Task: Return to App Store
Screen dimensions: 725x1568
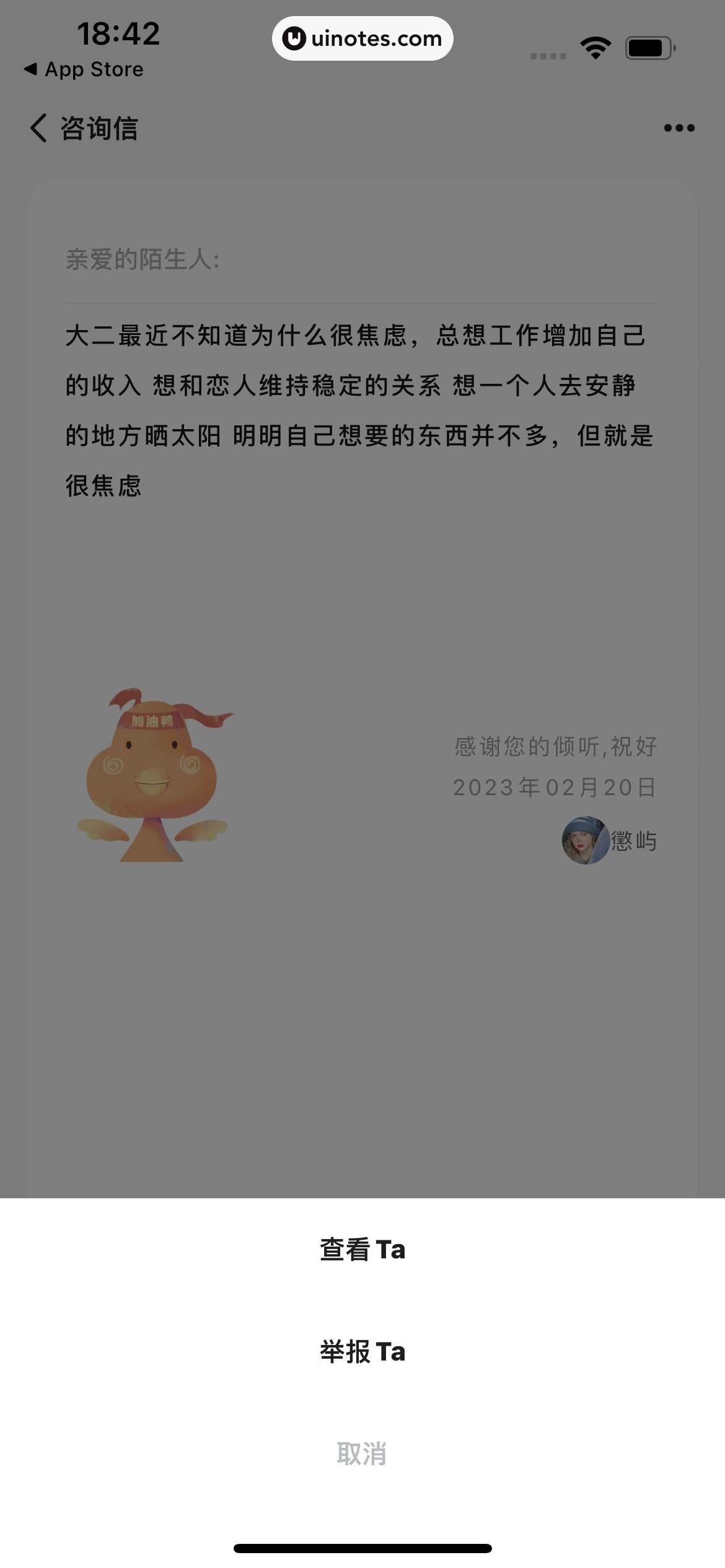Action: (x=84, y=69)
